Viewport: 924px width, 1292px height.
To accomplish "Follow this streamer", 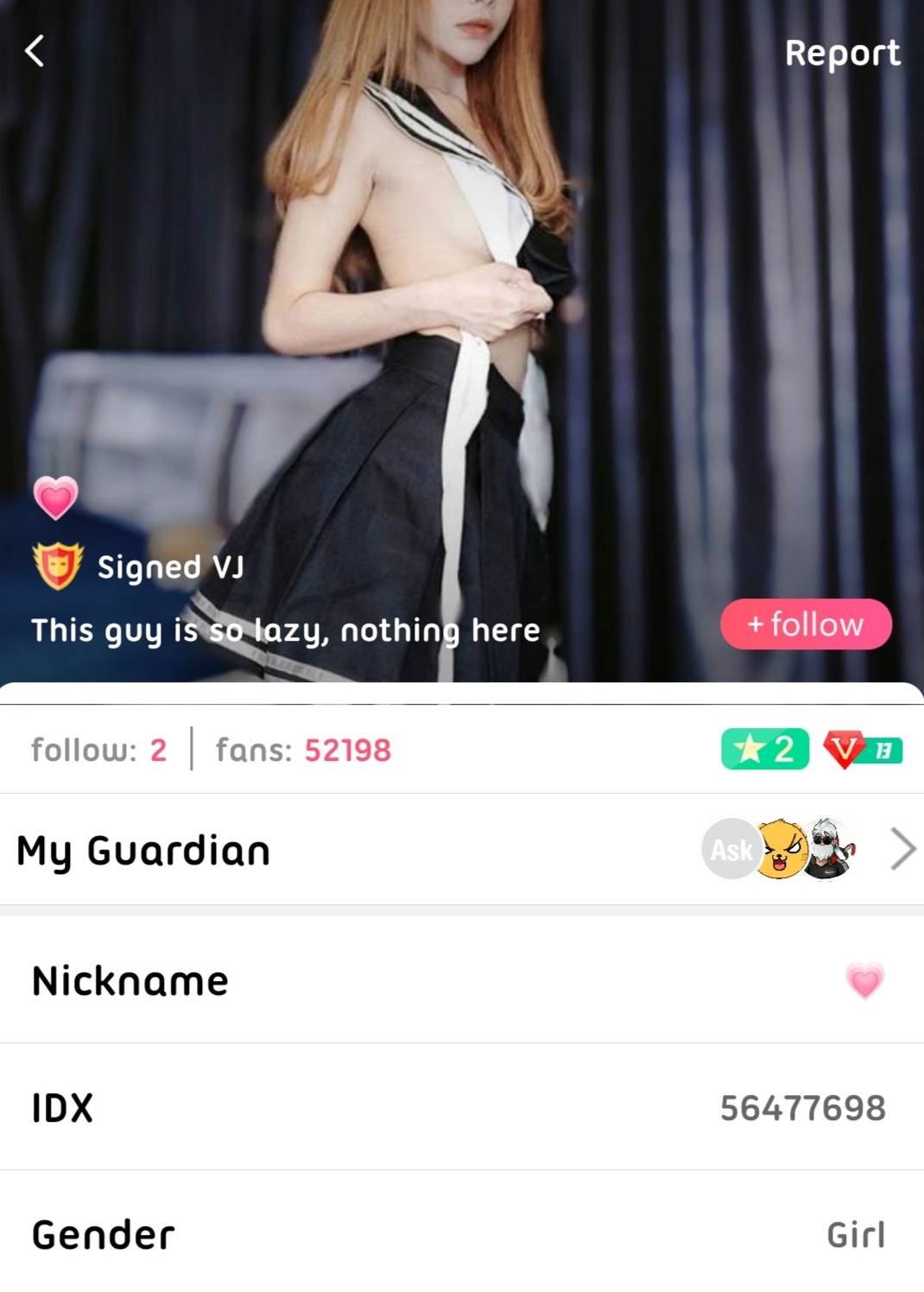I will click(x=806, y=624).
